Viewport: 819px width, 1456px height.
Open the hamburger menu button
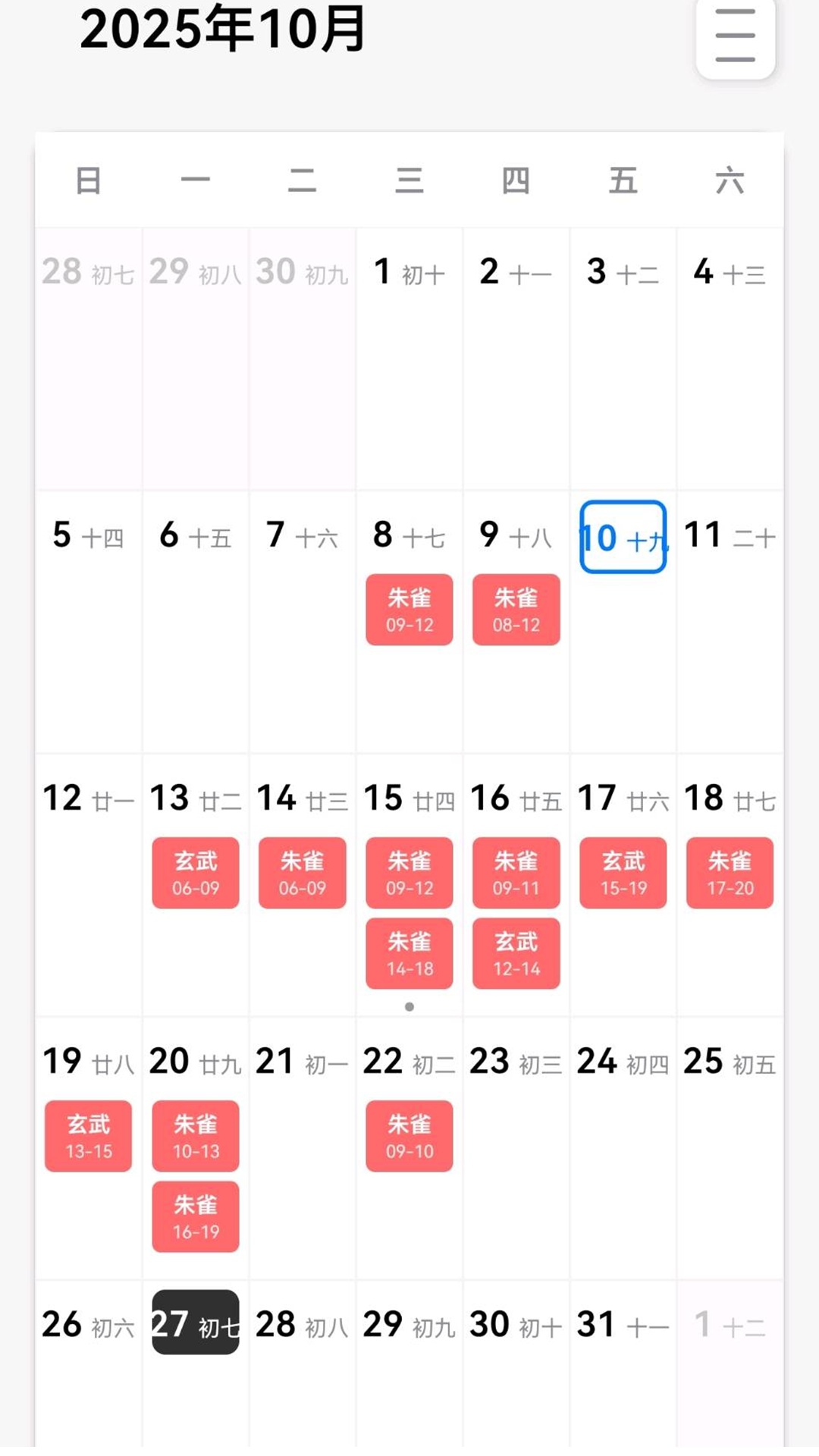(x=735, y=36)
